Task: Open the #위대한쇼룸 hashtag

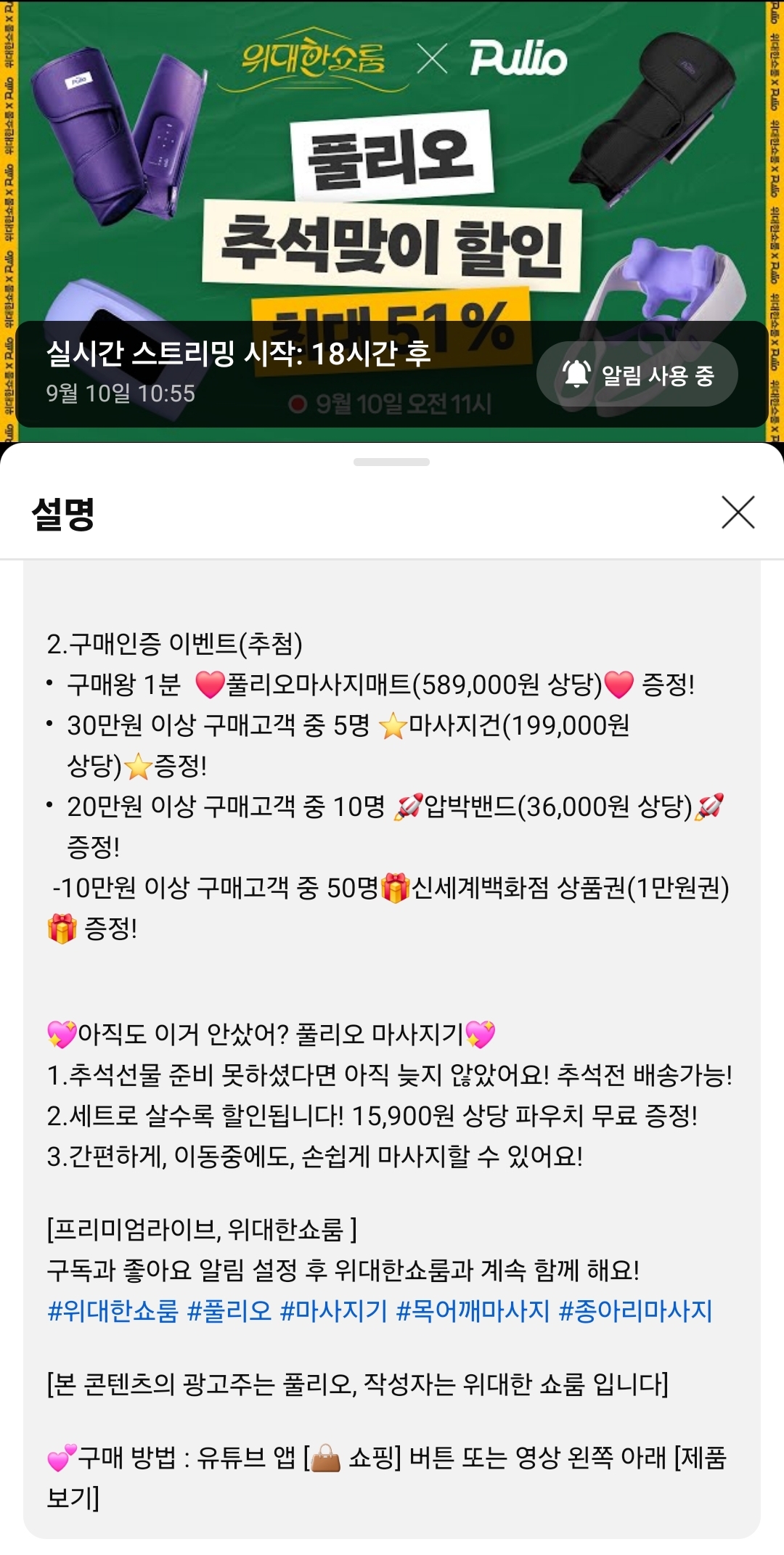Action: [x=113, y=1310]
